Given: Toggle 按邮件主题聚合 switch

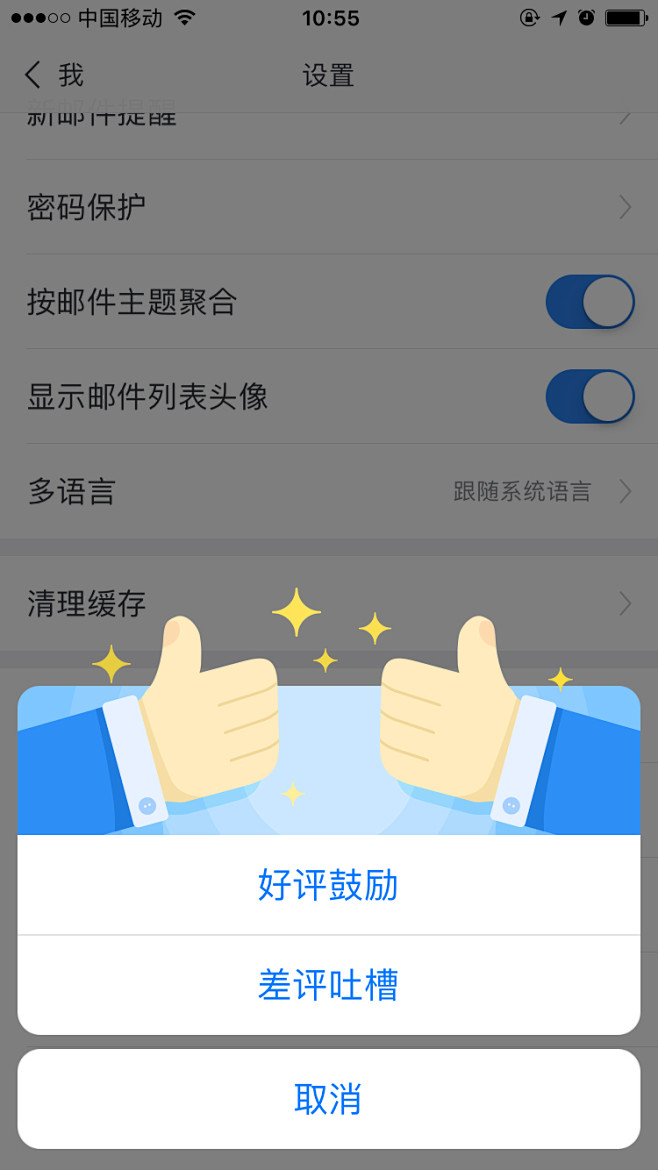Looking at the screenshot, I should point(589,302).
